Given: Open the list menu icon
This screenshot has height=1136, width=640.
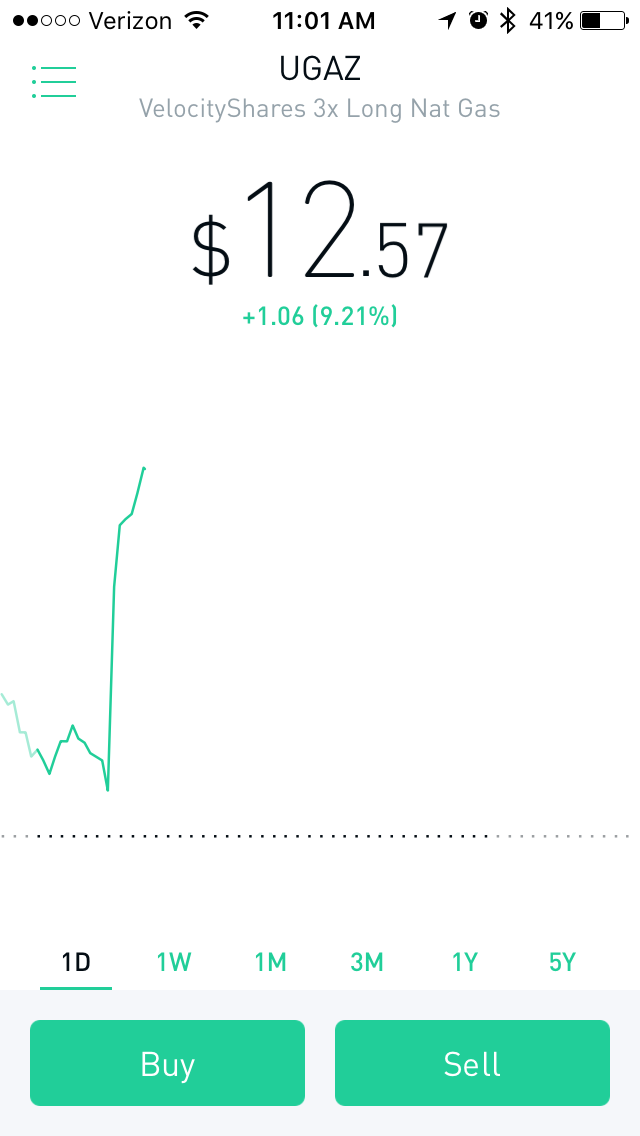Looking at the screenshot, I should pyautogui.click(x=54, y=81).
